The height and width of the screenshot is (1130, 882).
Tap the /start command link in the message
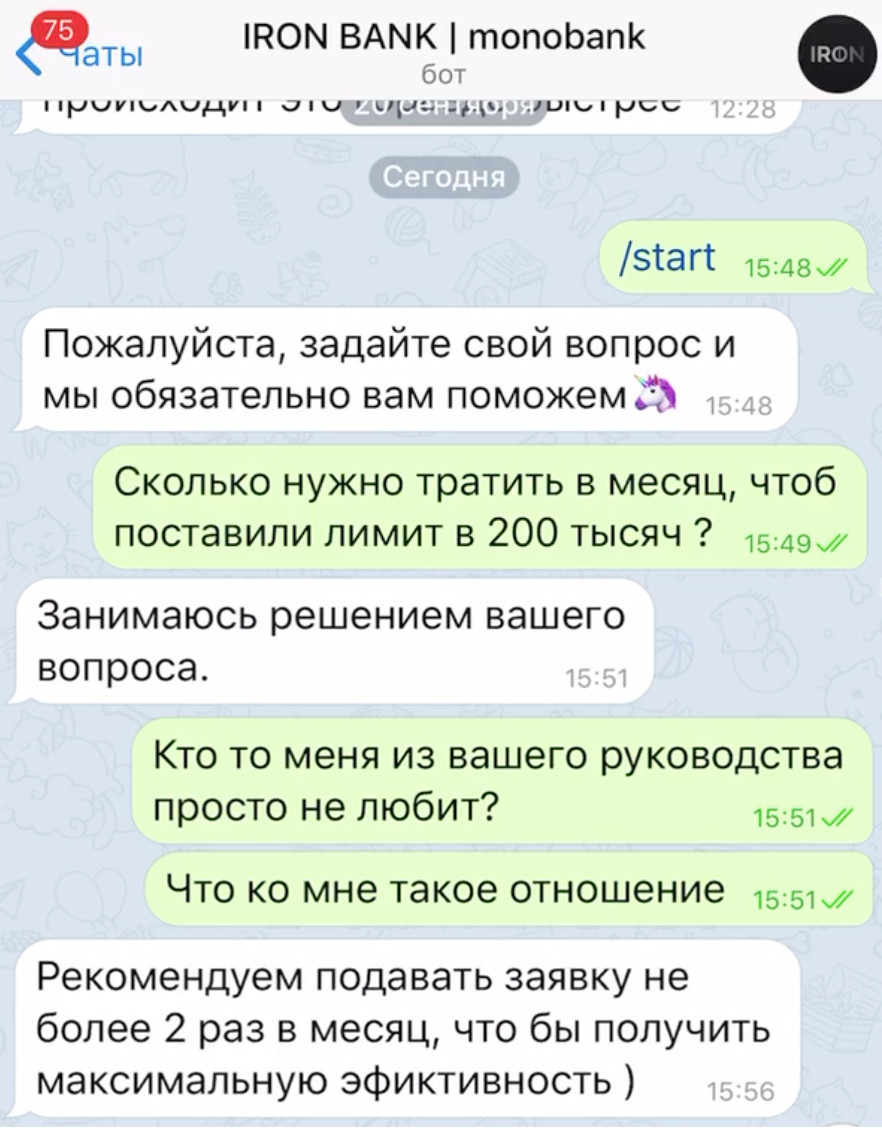tap(669, 258)
